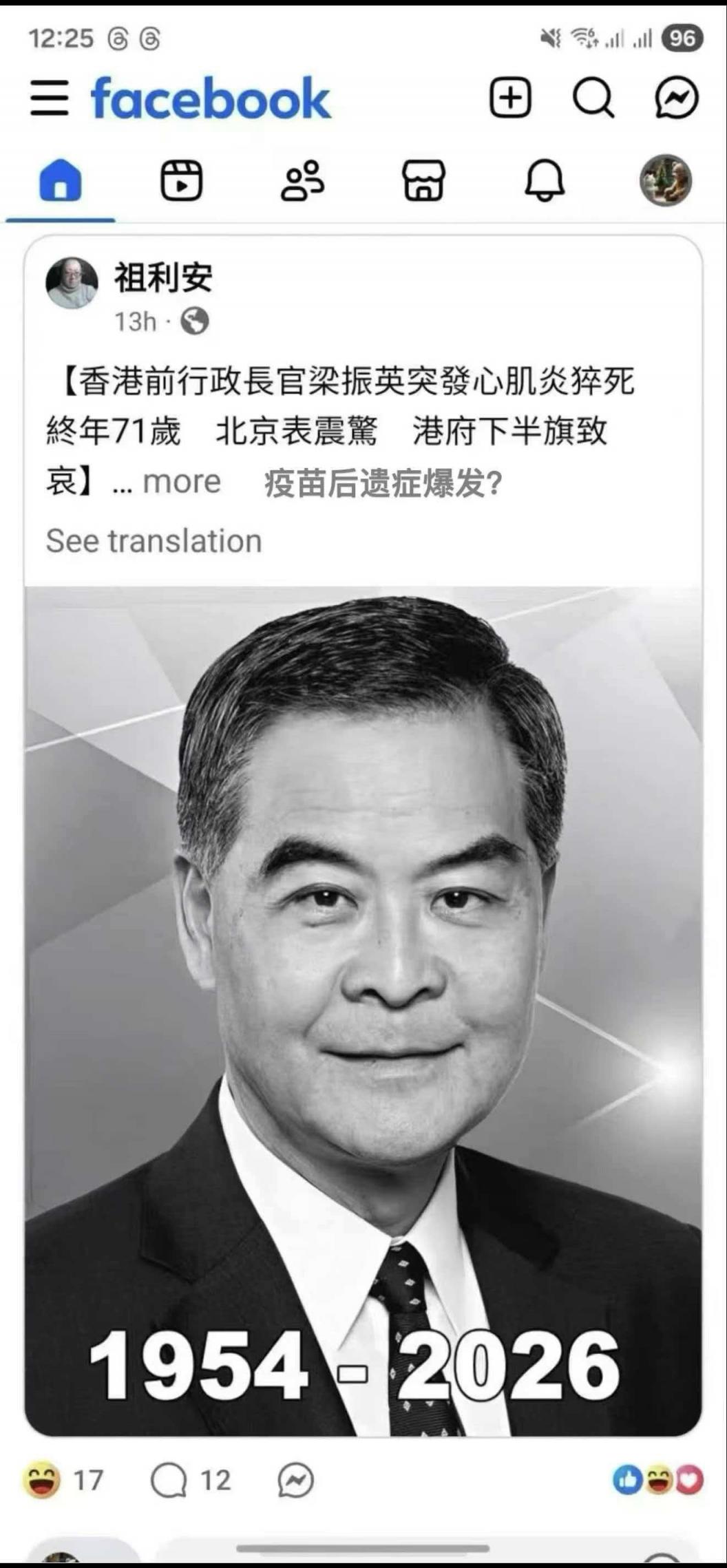
Task: Open Messenger chats
Action: [676, 98]
